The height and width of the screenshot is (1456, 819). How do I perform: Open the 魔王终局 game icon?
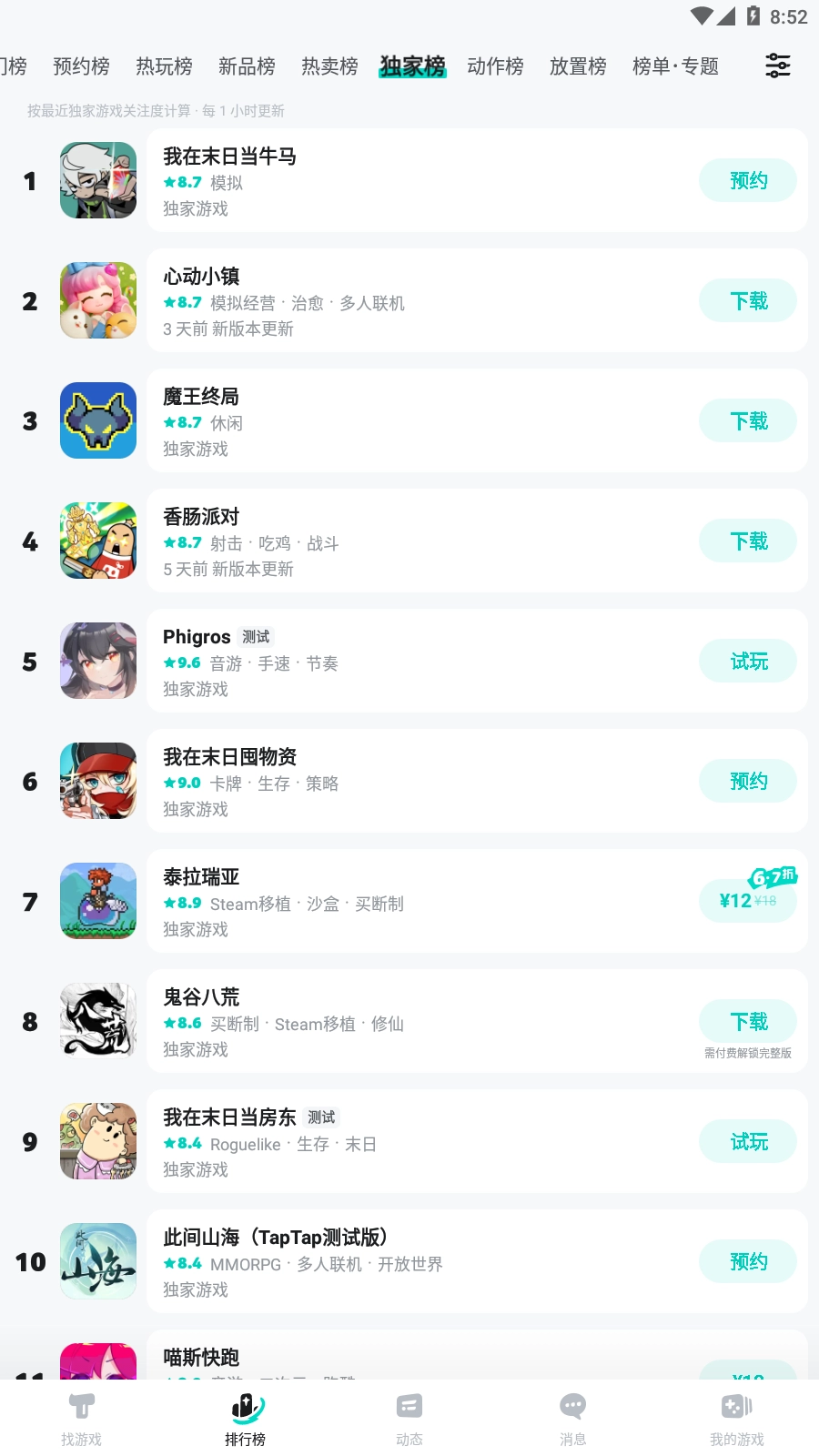pyautogui.click(x=97, y=420)
